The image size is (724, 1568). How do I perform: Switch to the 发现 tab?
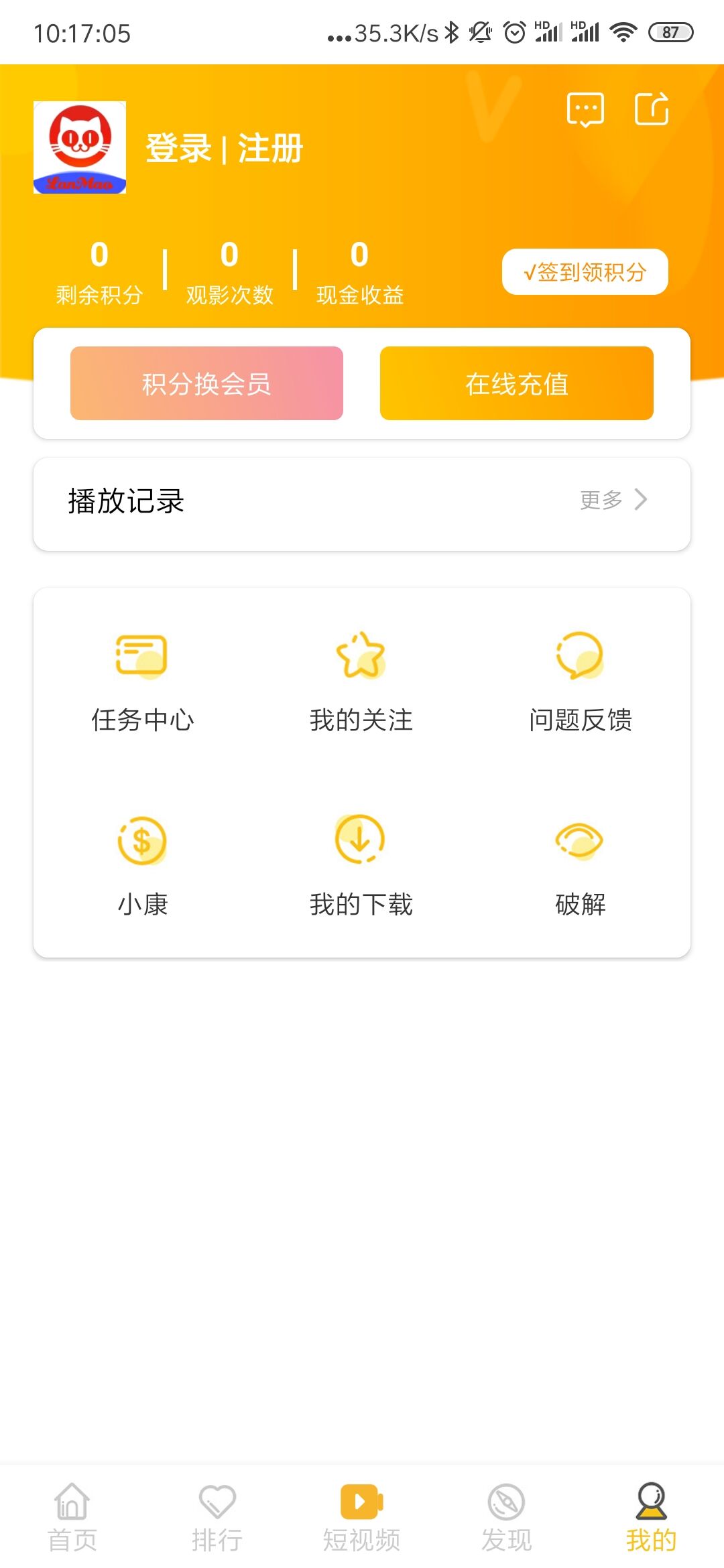(507, 1517)
